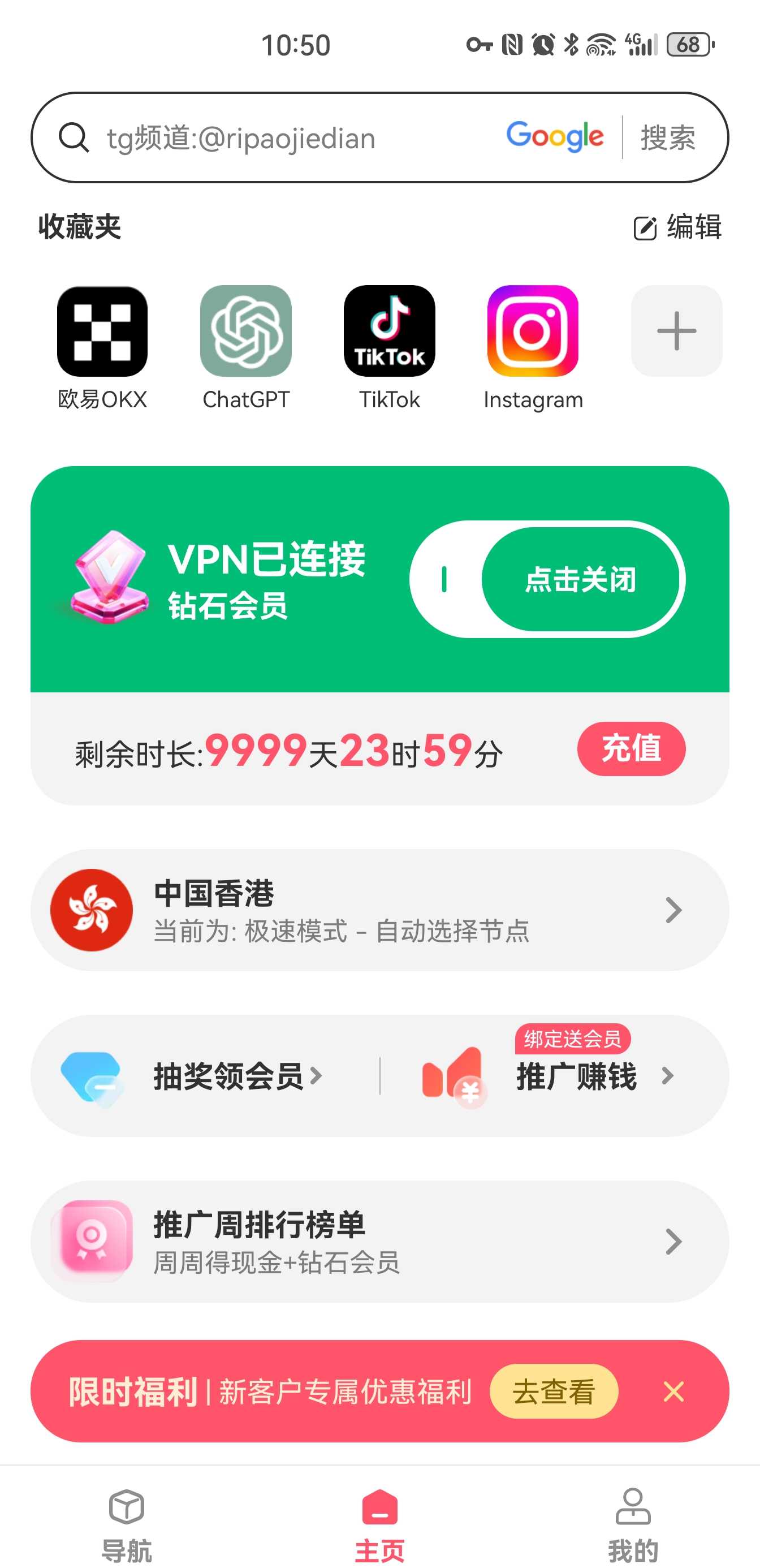Dismiss the 限时福利 banner
This screenshot has height=1568, width=760.
pos(673,1392)
